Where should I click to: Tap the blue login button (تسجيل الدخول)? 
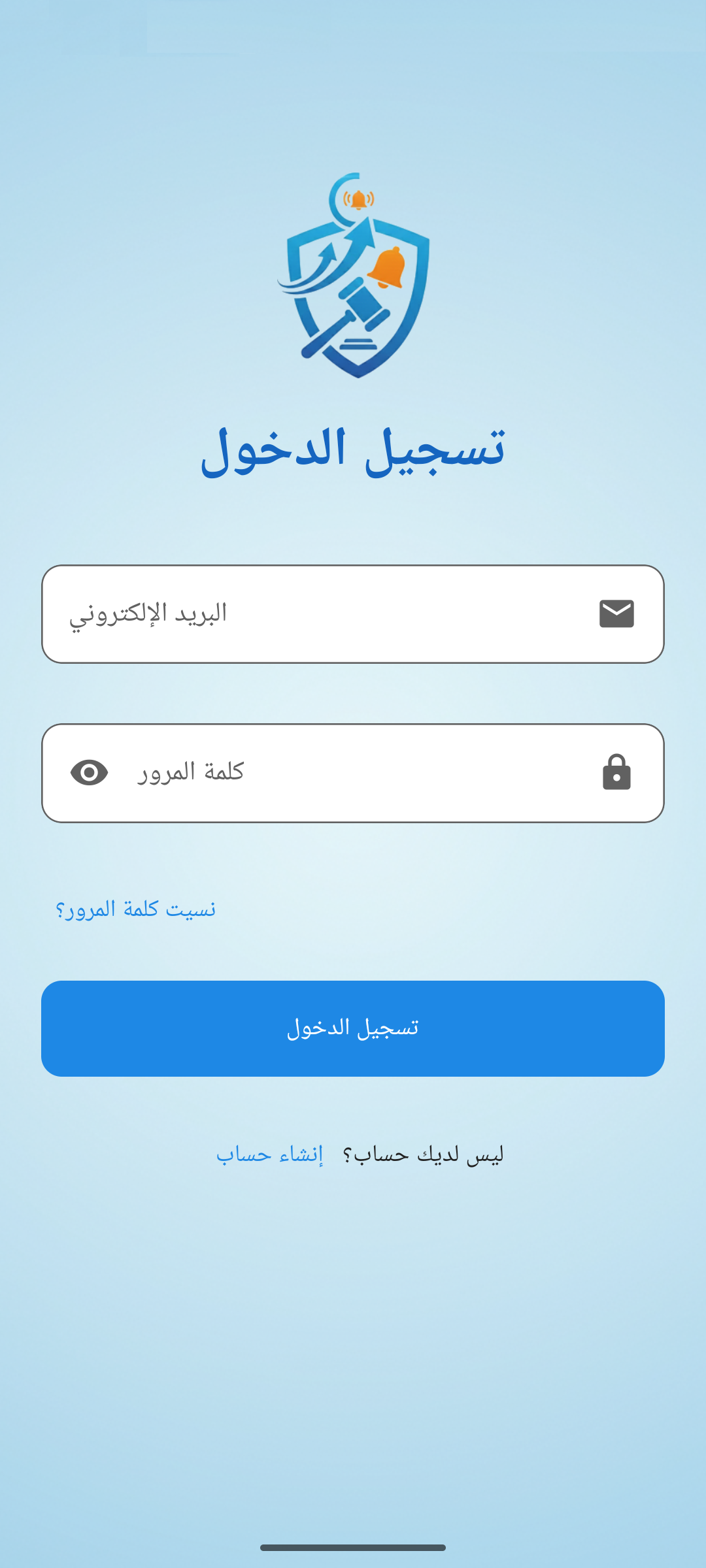(353, 1028)
